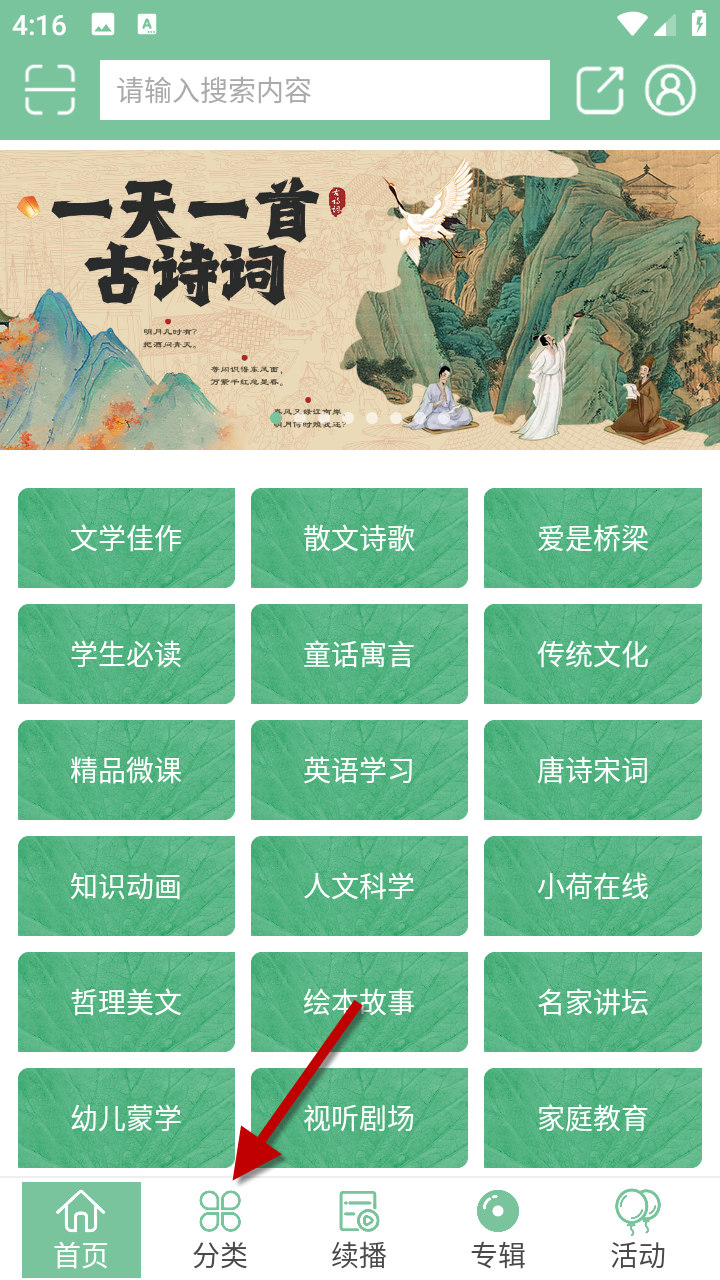The height and width of the screenshot is (1280, 720).
Task: Choose the 学生必读 category
Action: pos(126,654)
